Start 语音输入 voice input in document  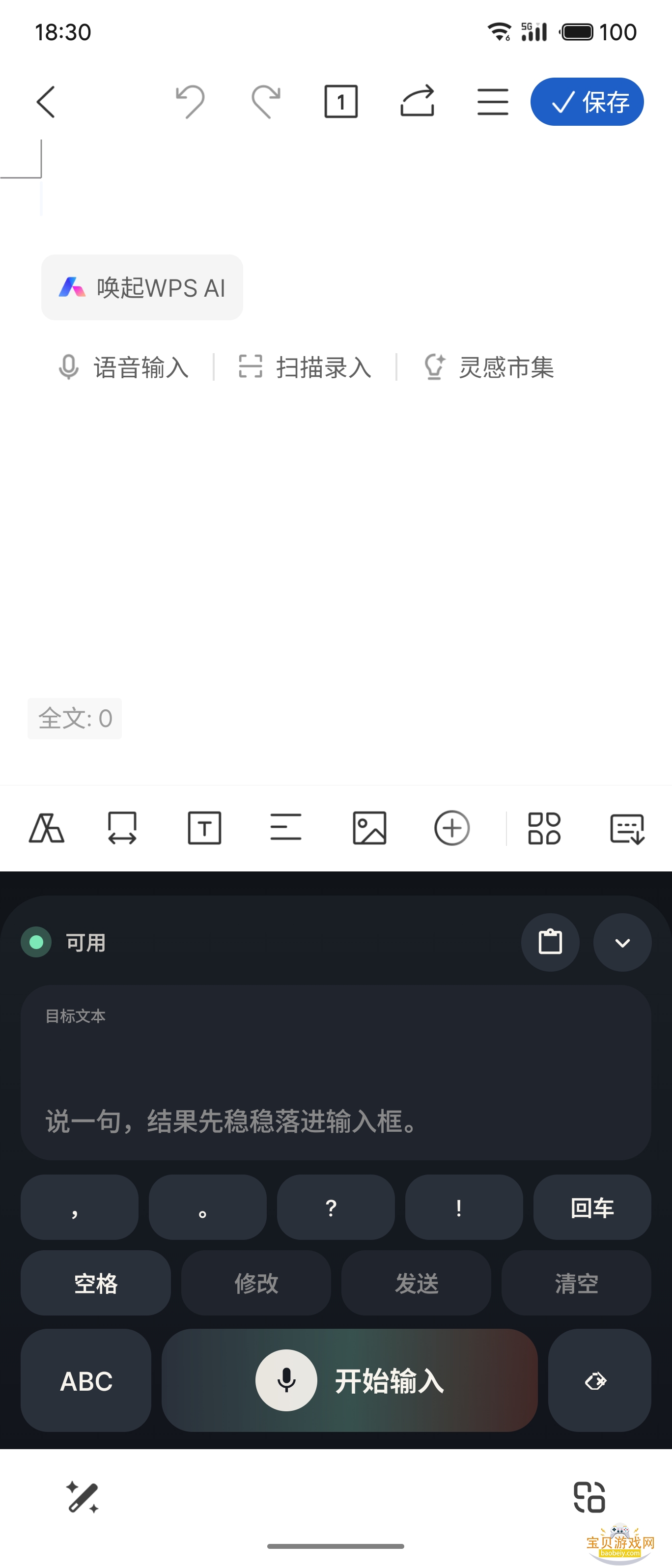[124, 367]
